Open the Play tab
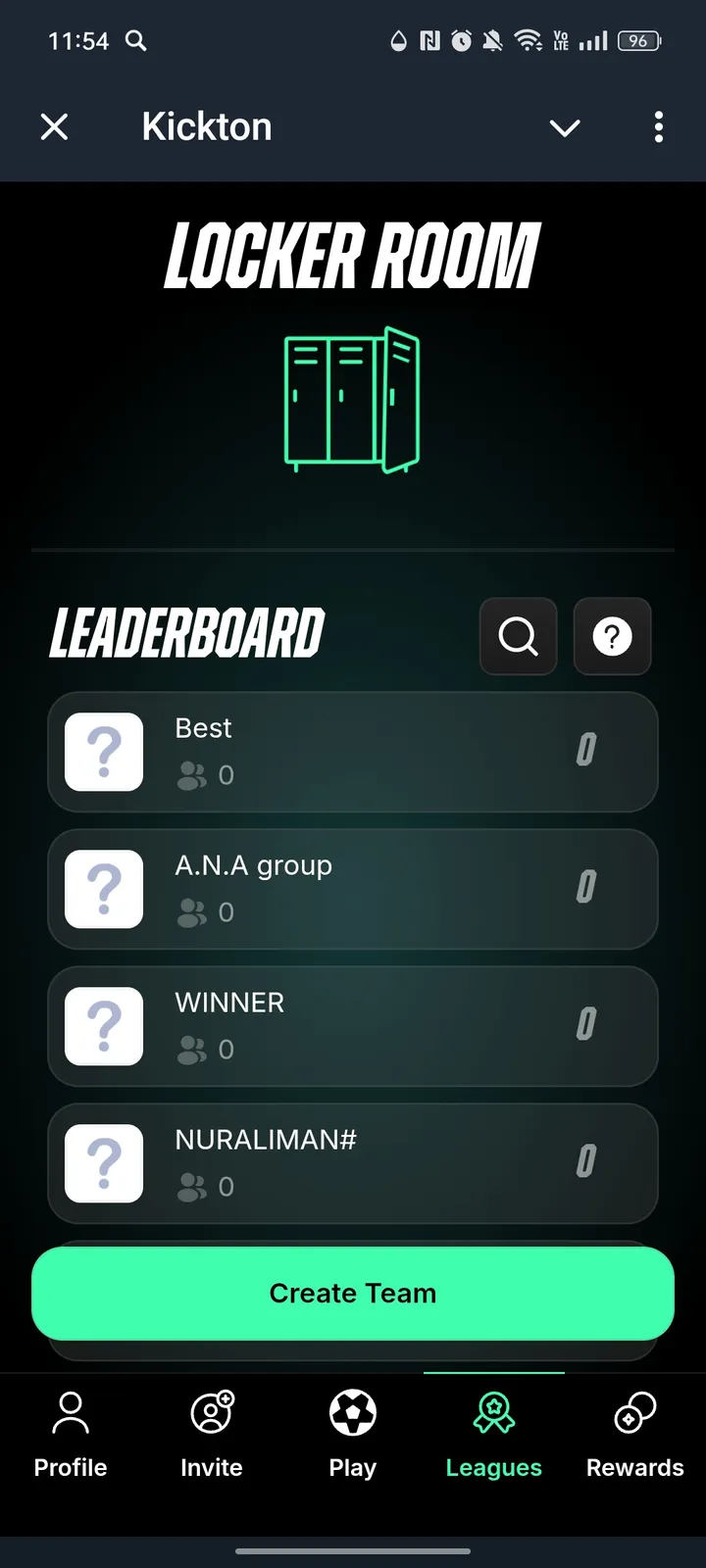This screenshot has width=706, height=1568. click(352, 1434)
